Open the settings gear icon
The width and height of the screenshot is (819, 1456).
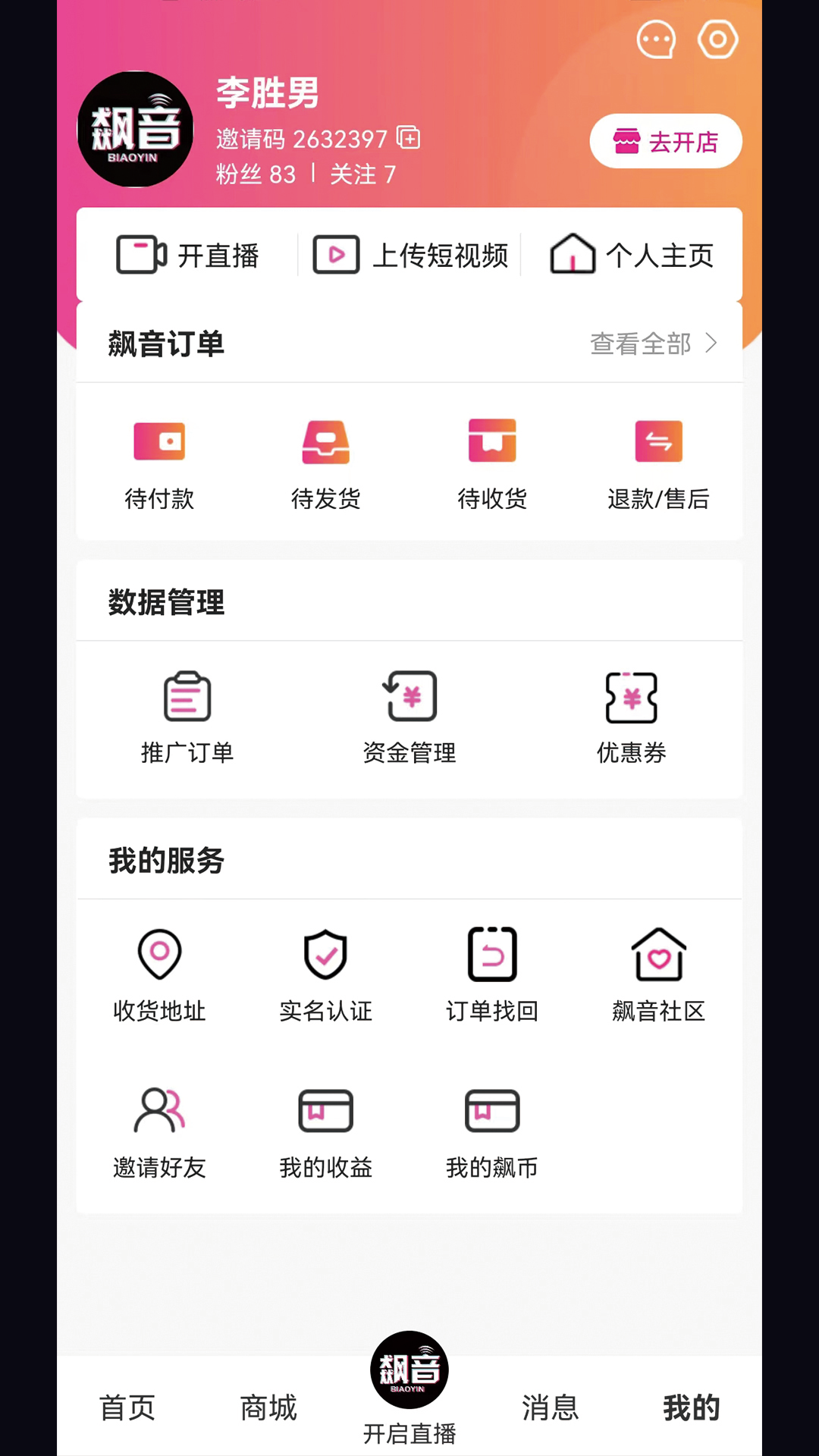click(x=717, y=39)
